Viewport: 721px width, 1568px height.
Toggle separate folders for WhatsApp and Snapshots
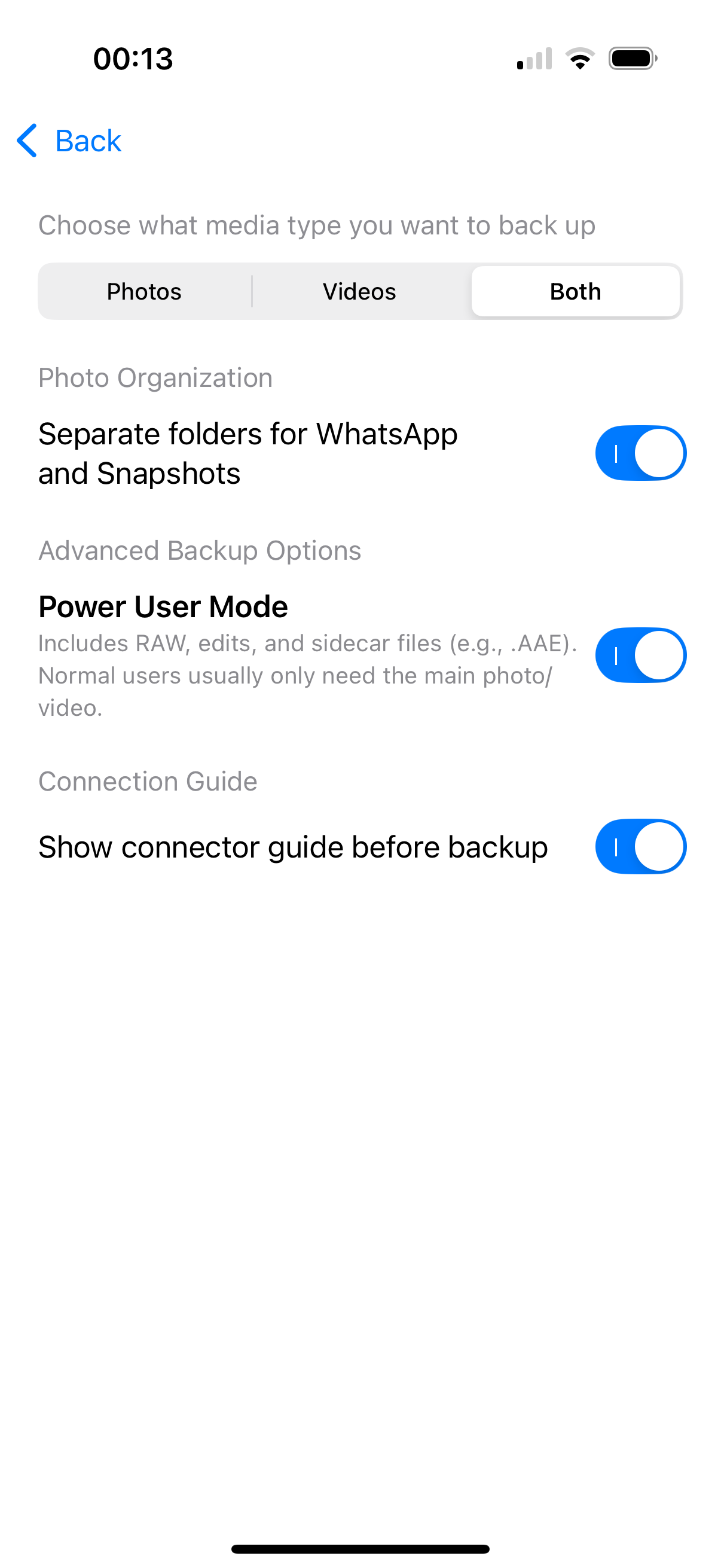[x=640, y=453]
